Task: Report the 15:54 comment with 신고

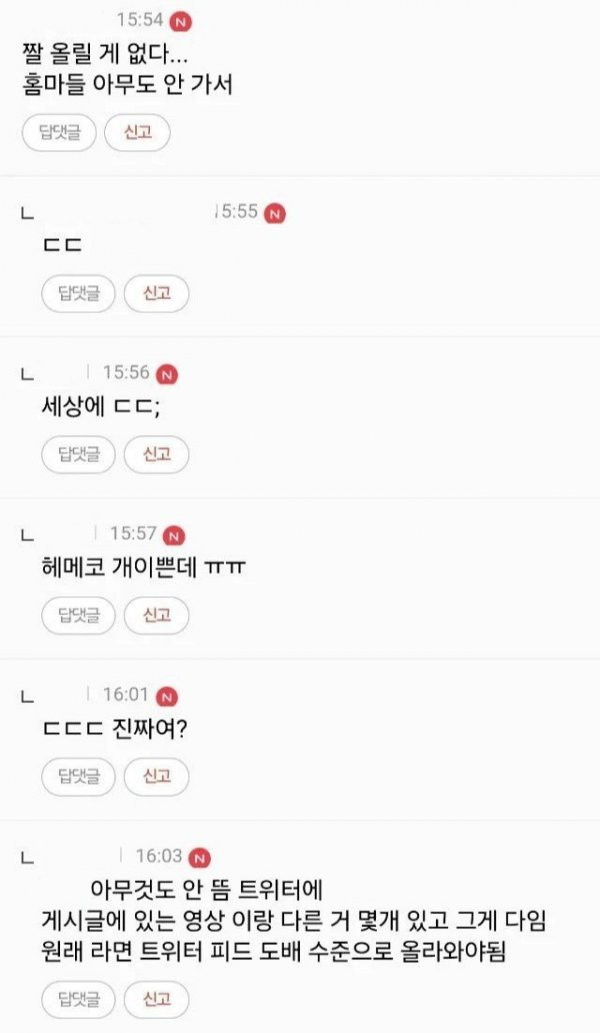Action: 137,132
